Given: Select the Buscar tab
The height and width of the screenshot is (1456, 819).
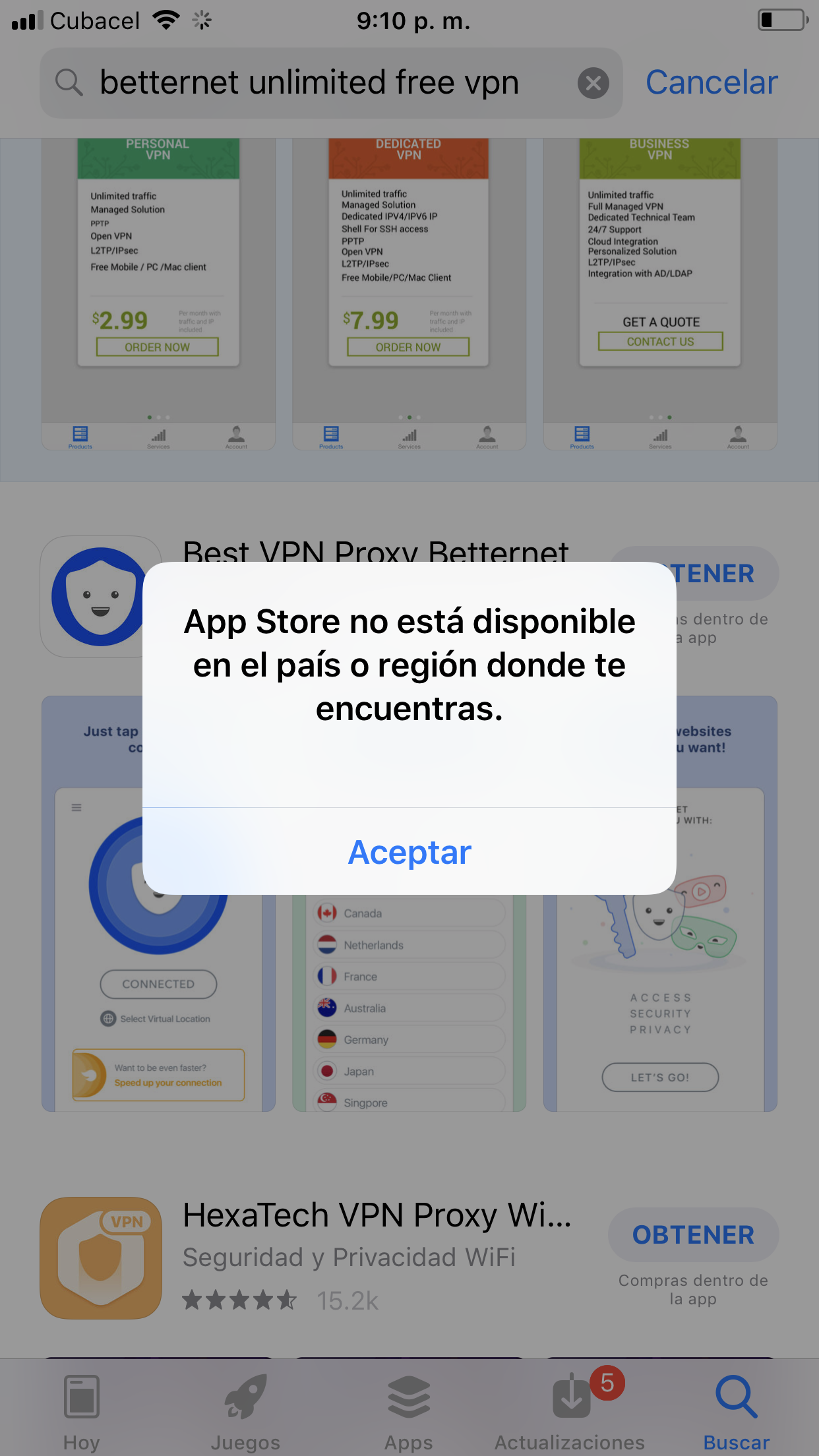Looking at the screenshot, I should (x=736, y=1412).
